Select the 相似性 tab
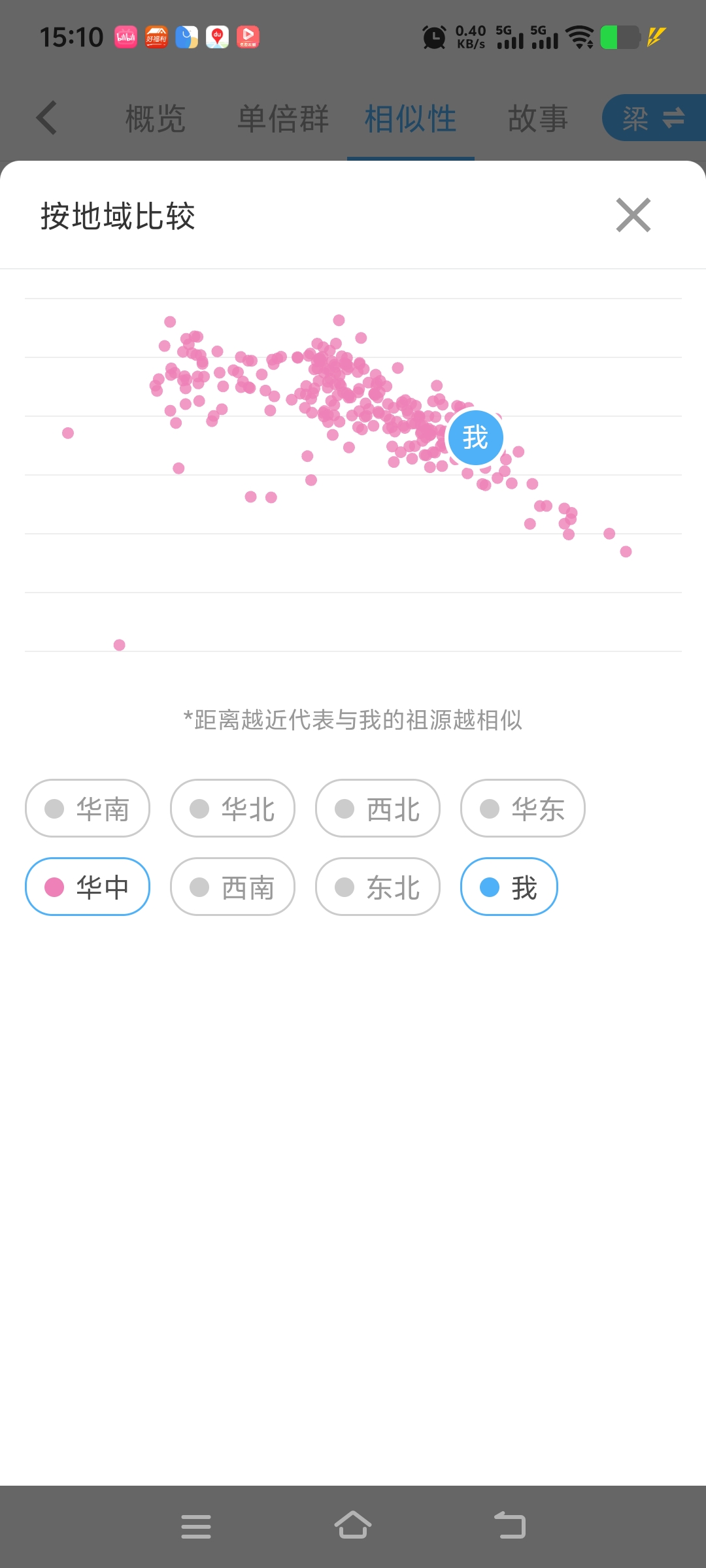 411,119
